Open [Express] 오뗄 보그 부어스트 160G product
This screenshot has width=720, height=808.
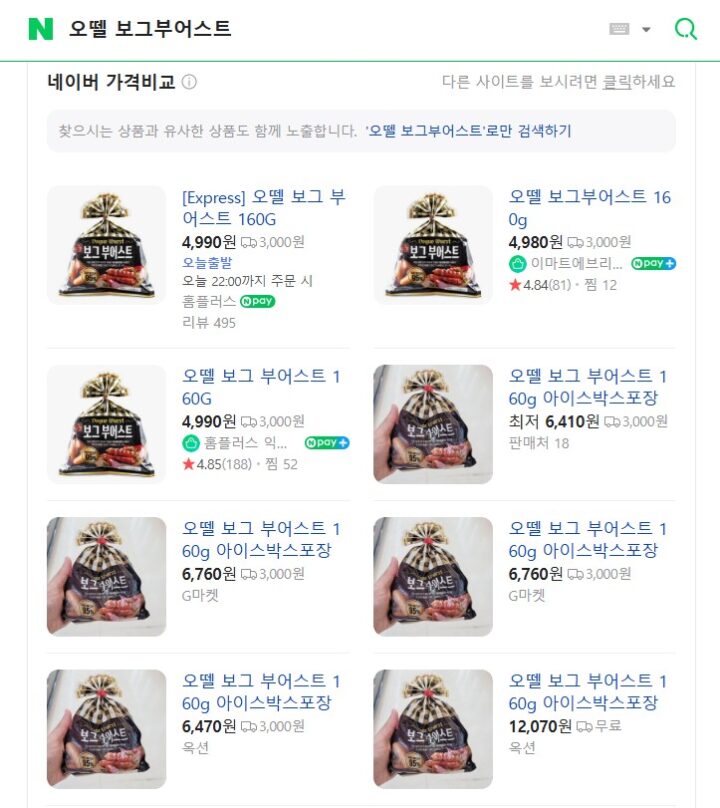264,208
